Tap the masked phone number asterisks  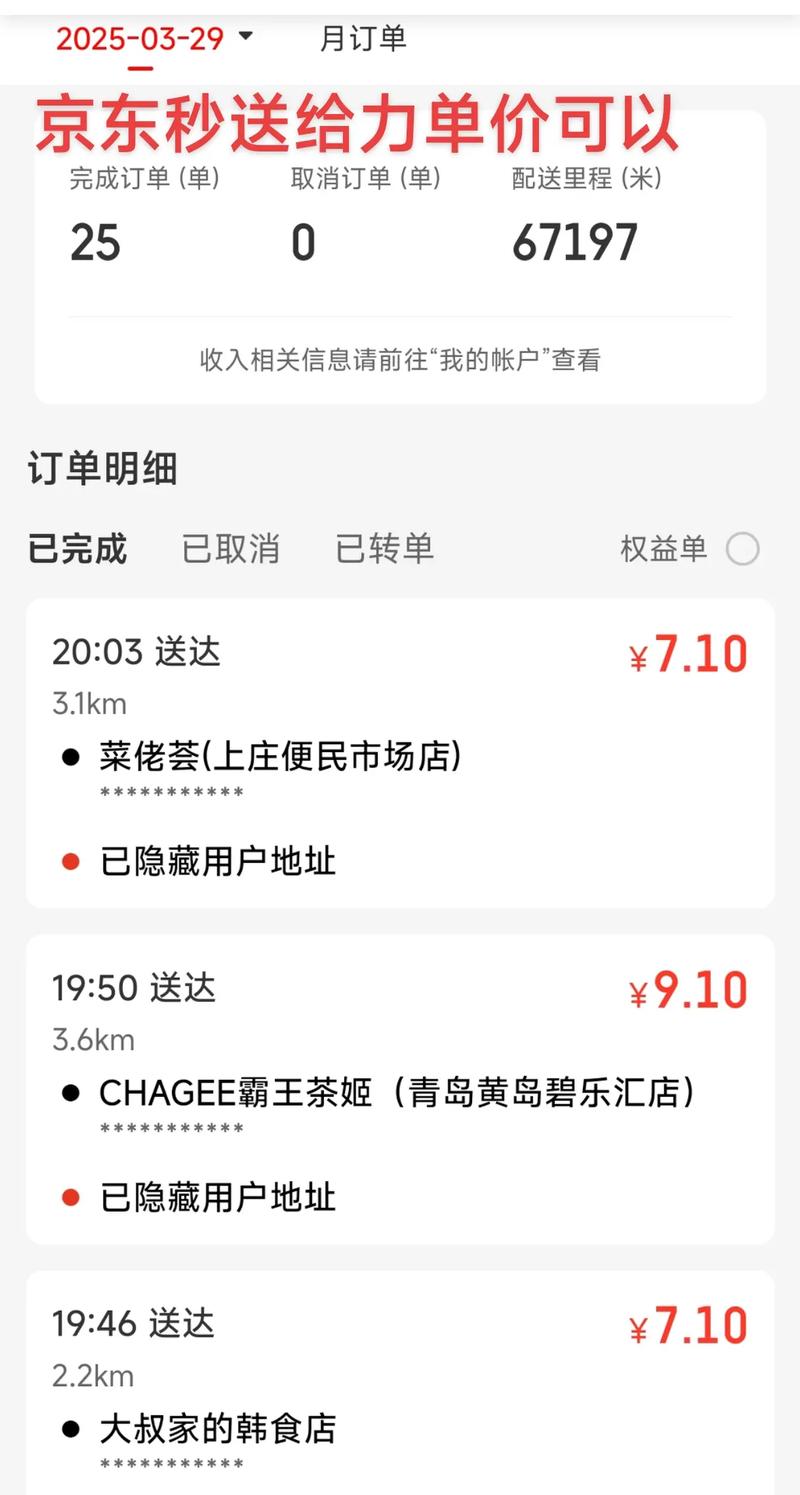pyautogui.click(x=172, y=793)
